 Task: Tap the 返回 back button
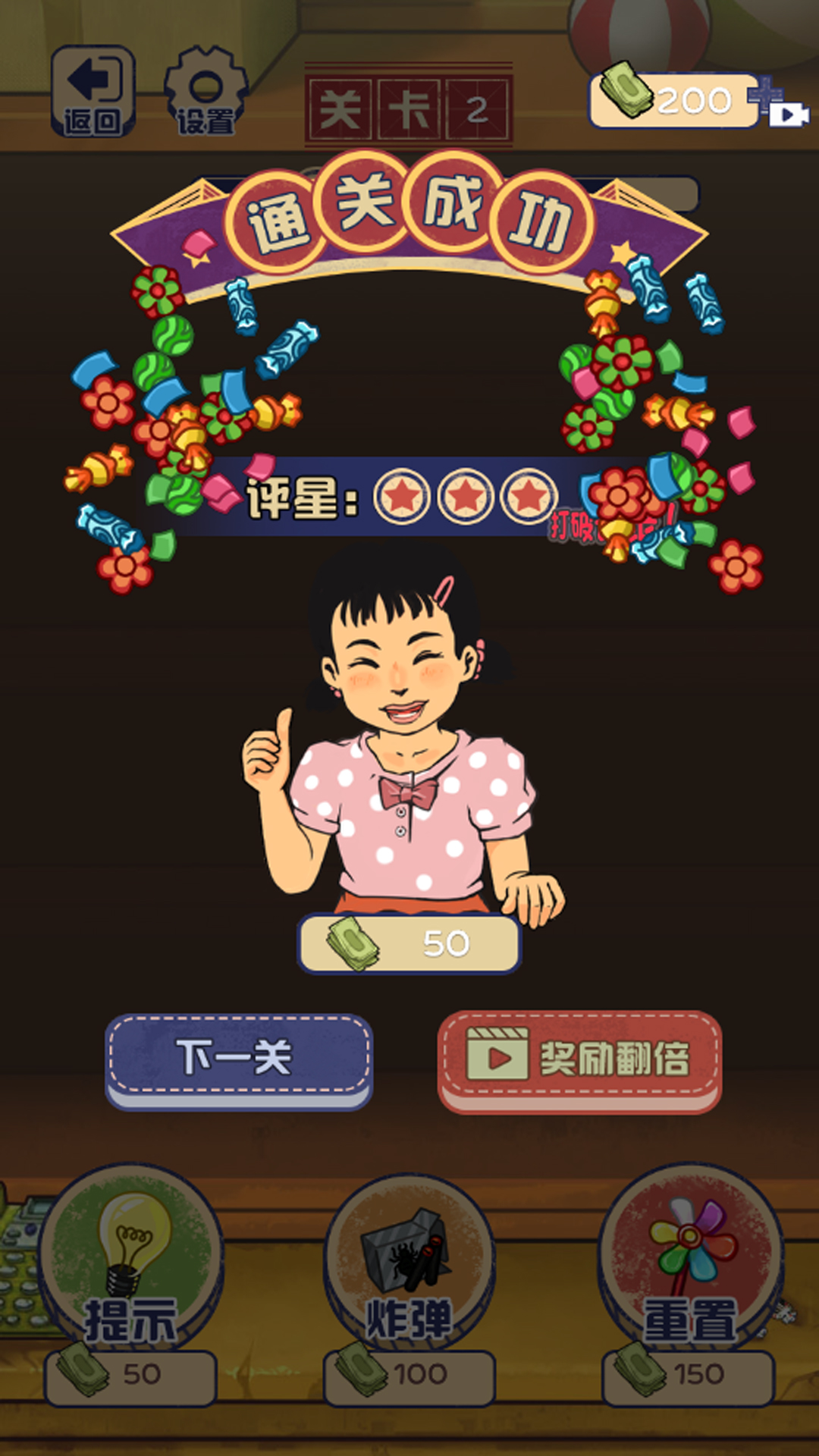[x=93, y=93]
